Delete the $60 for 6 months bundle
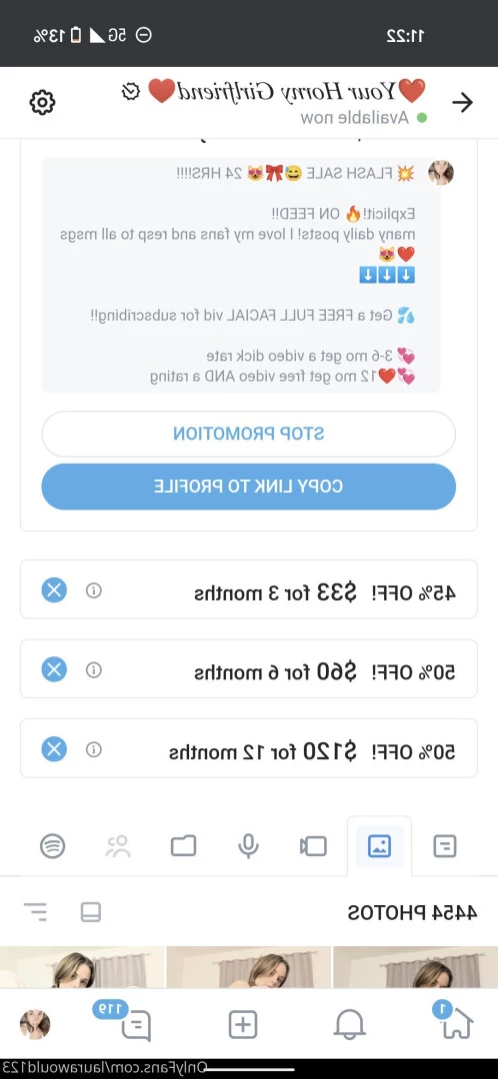This screenshot has height=1079, width=498. click(x=54, y=670)
